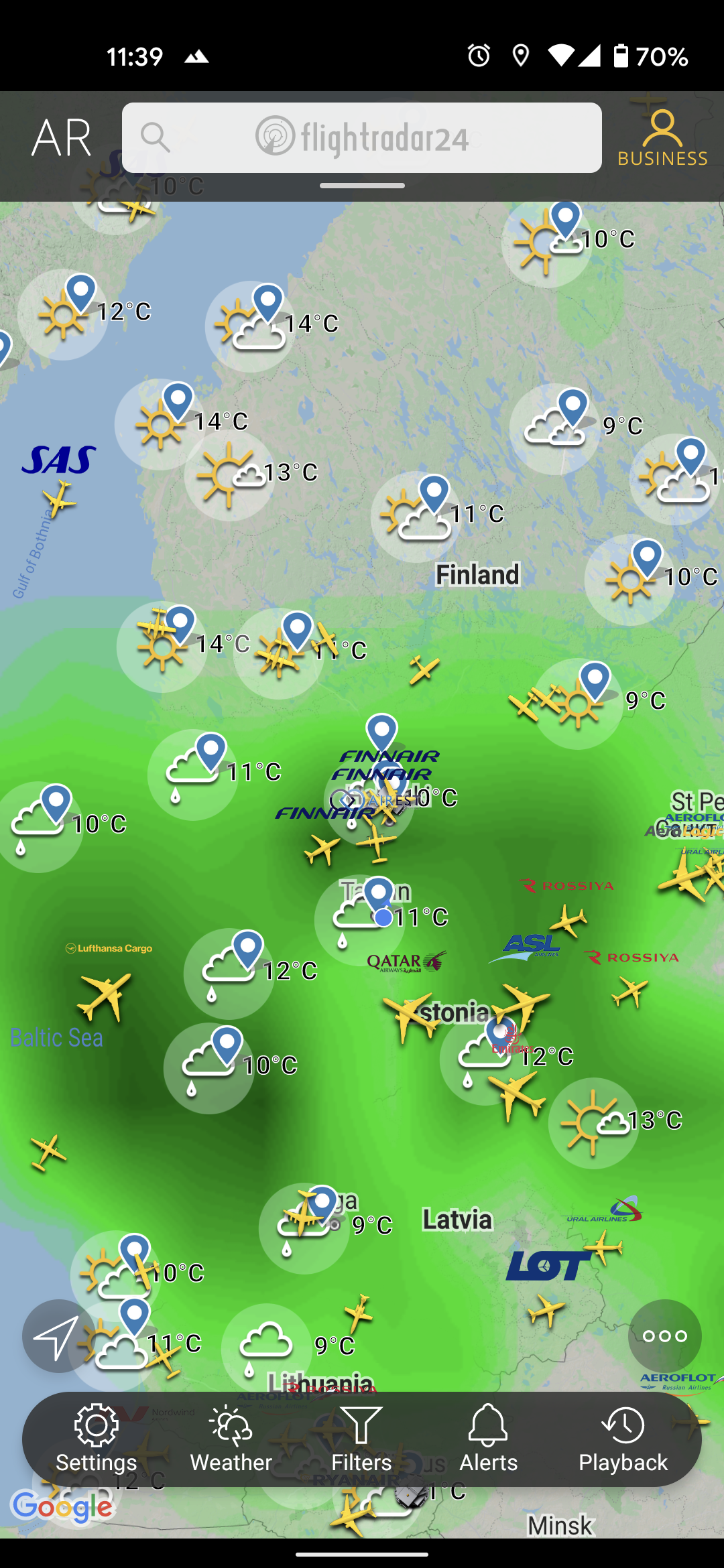Center map on my location
Screen dimensions: 724x1568
point(58,1336)
